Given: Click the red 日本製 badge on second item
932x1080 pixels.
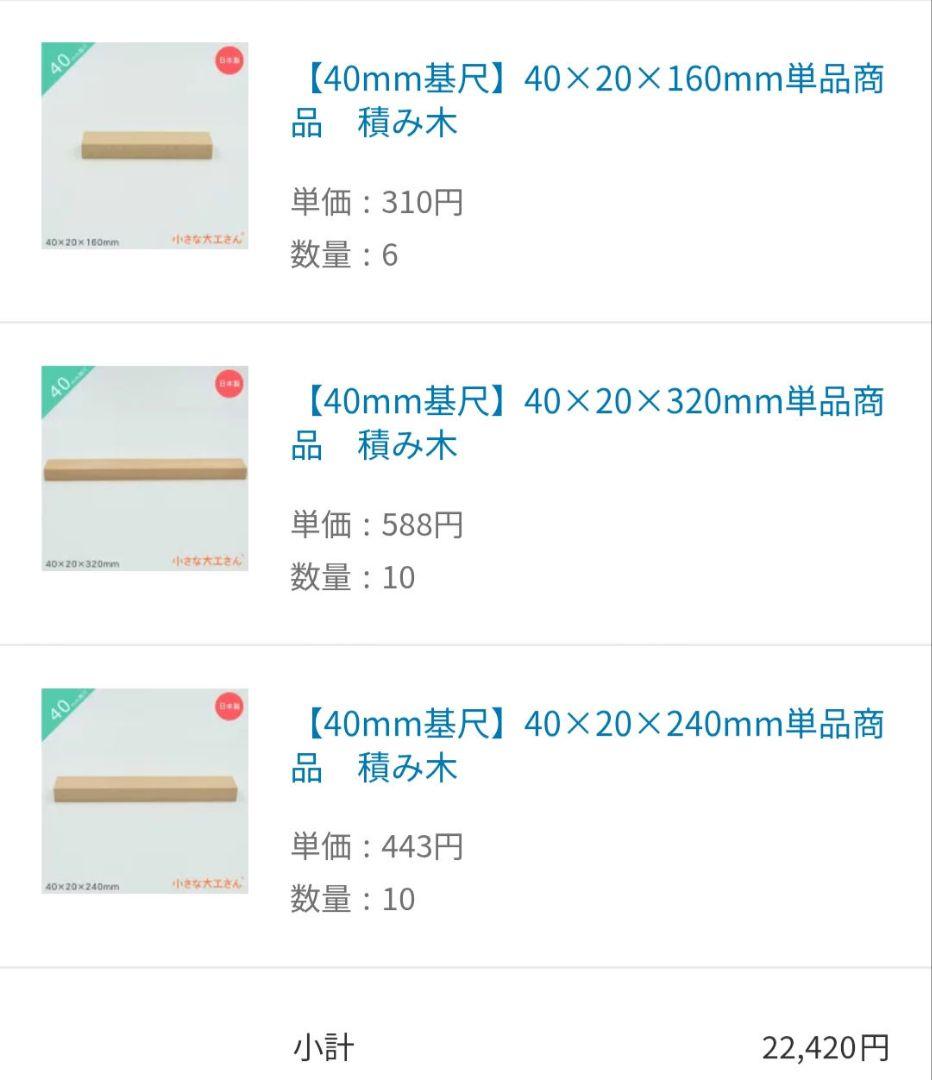Looking at the screenshot, I should tap(229, 382).
